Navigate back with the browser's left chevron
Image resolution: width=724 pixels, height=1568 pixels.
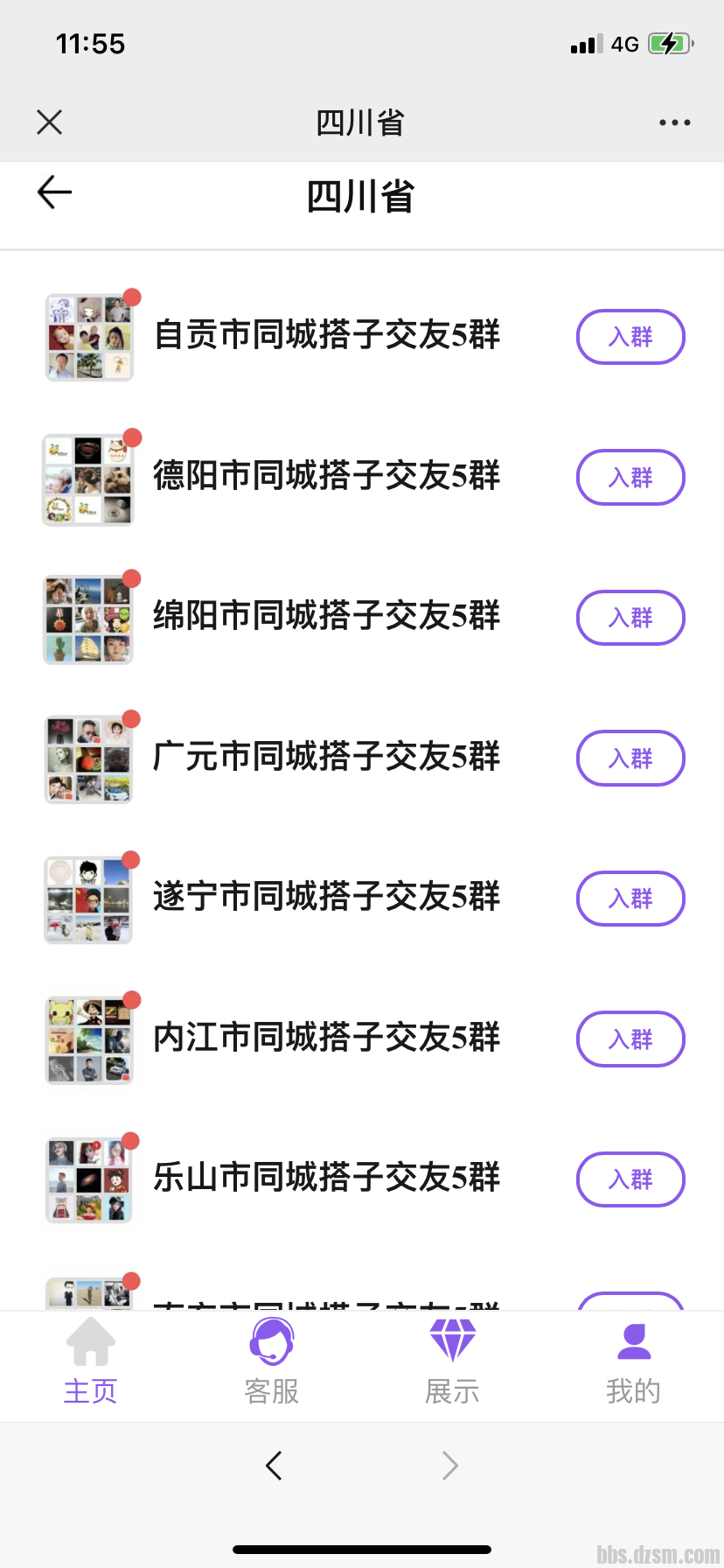[274, 1465]
